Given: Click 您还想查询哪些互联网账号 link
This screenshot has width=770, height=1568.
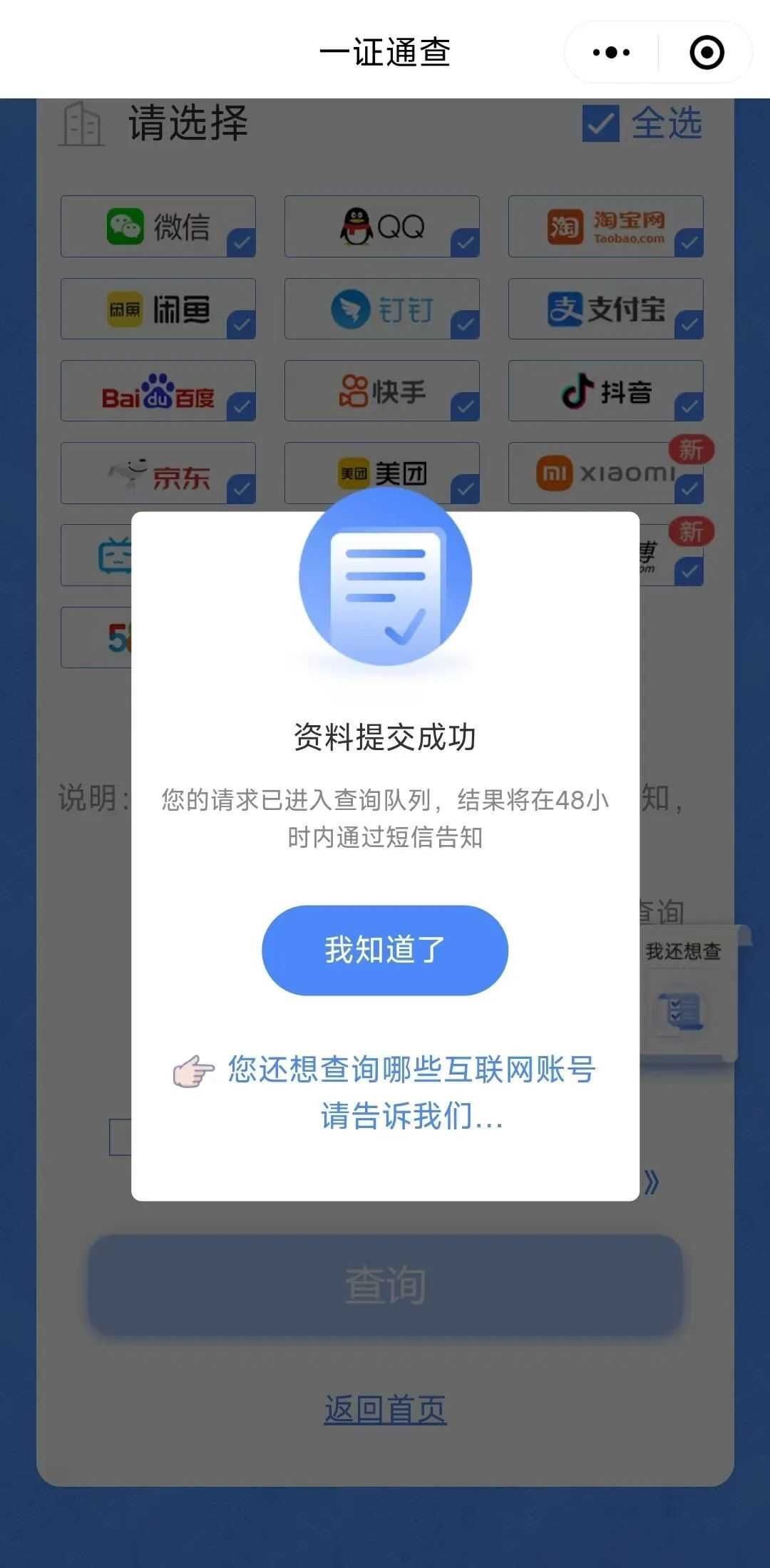Looking at the screenshot, I should tap(411, 1070).
